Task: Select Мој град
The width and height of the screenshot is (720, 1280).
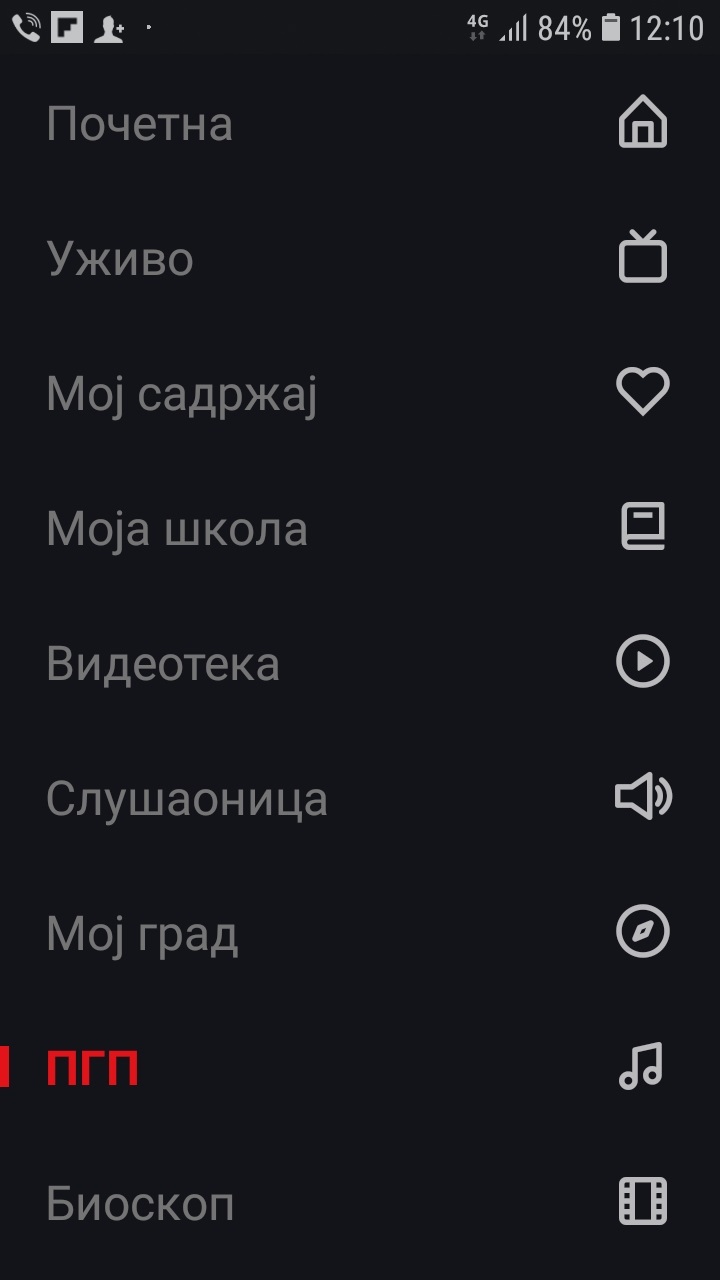Action: (360, 934)
